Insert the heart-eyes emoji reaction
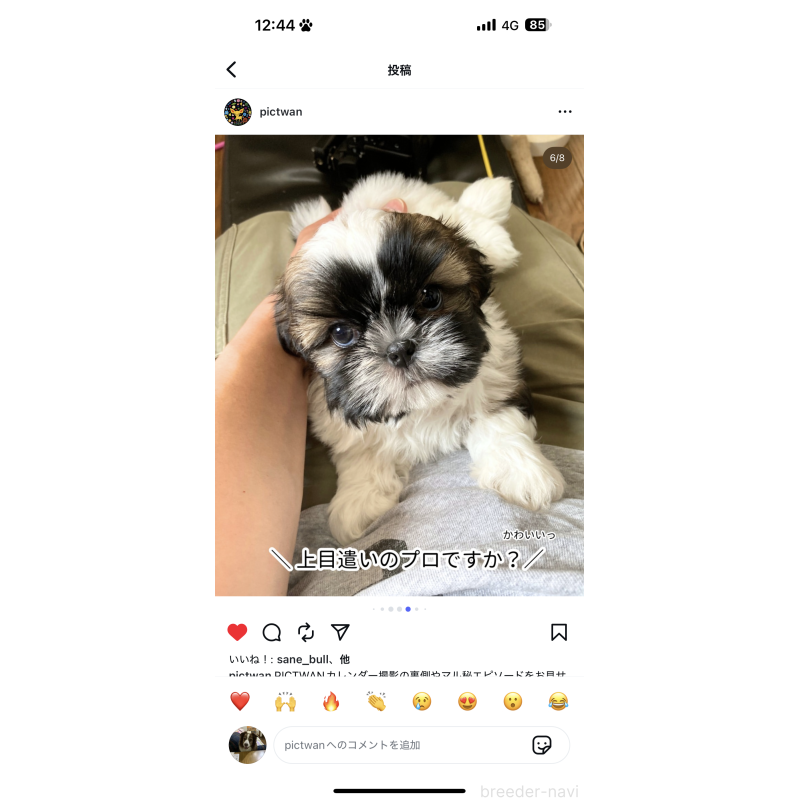Image resolution: width=800 pixels, height=800 pixels. 467,701
